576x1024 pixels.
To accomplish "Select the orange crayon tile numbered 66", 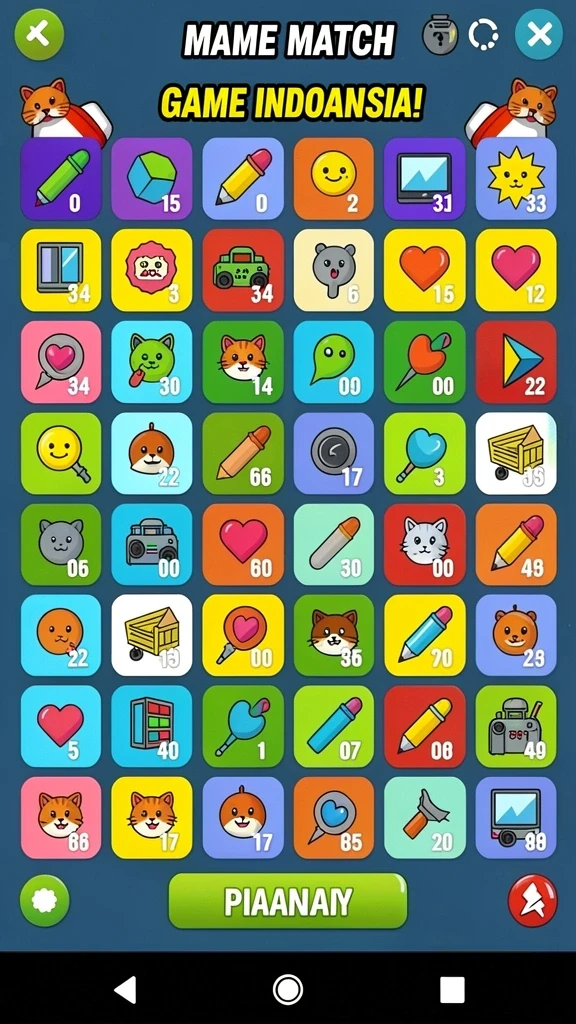I will tap(243, 453).
